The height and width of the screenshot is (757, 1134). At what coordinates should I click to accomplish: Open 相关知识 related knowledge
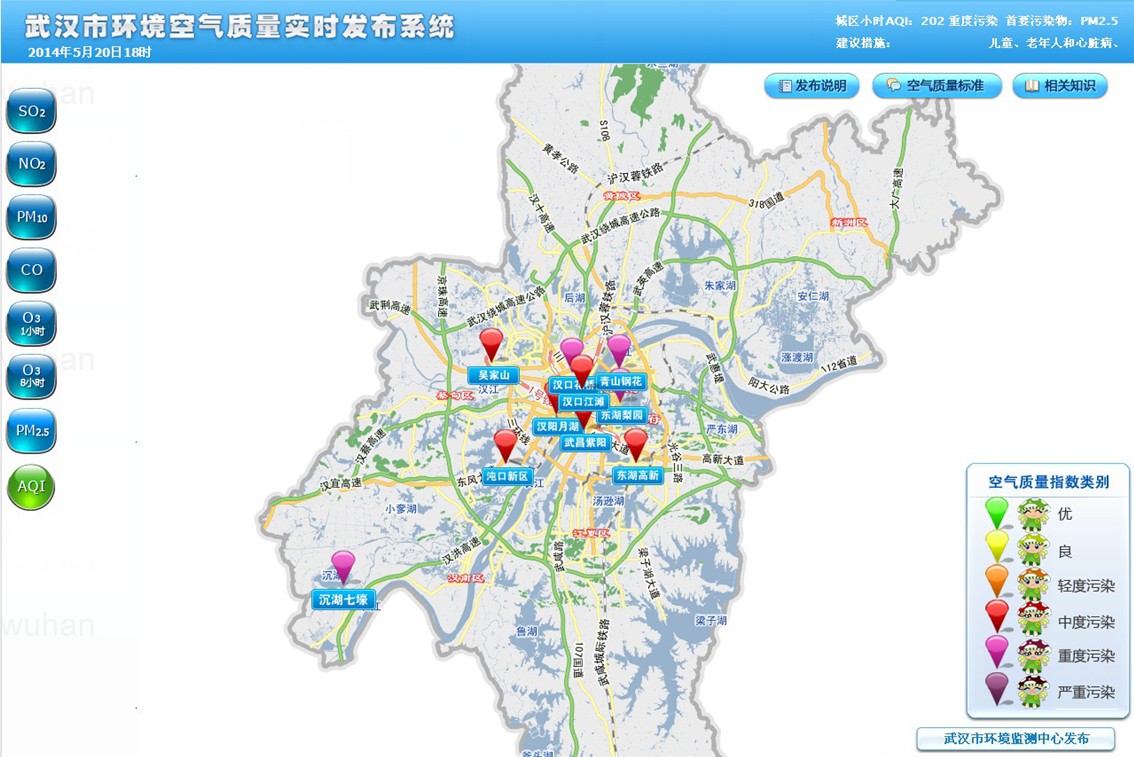[x=1060, y=86]
